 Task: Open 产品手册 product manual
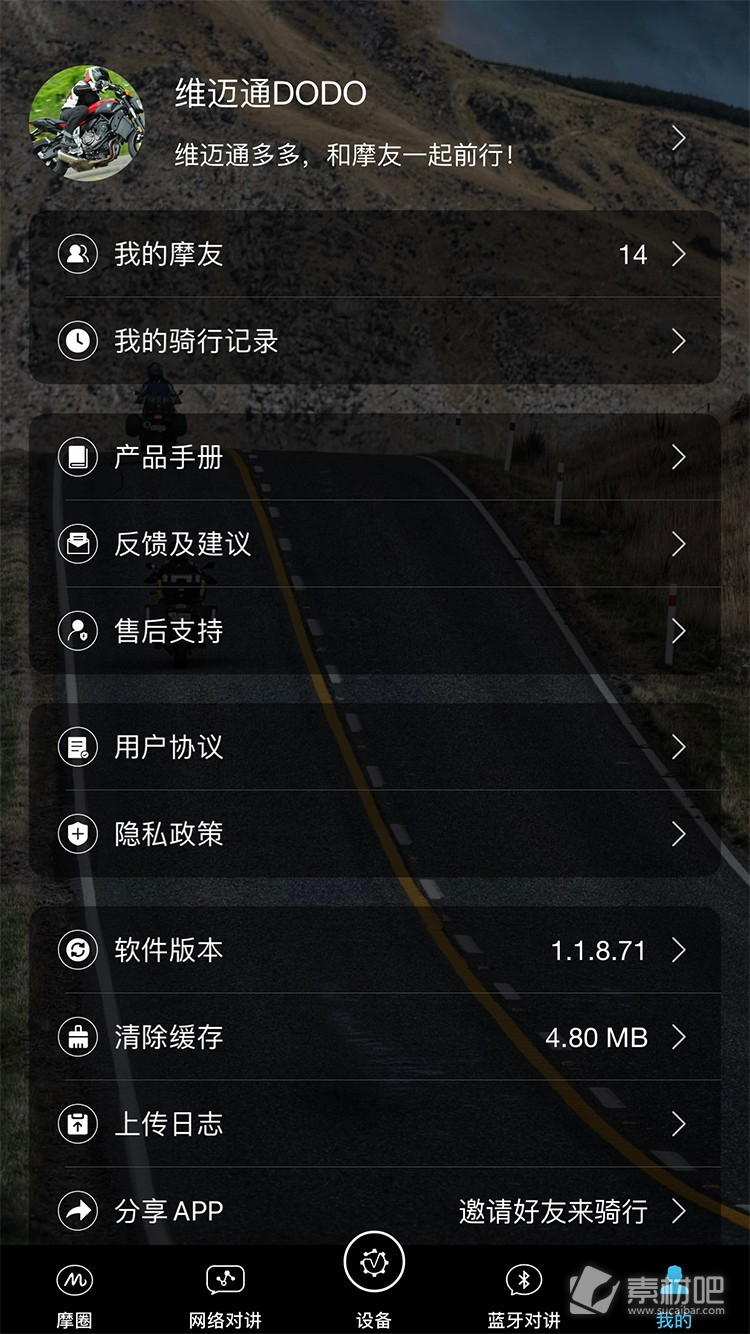click(x=375, y=457)
